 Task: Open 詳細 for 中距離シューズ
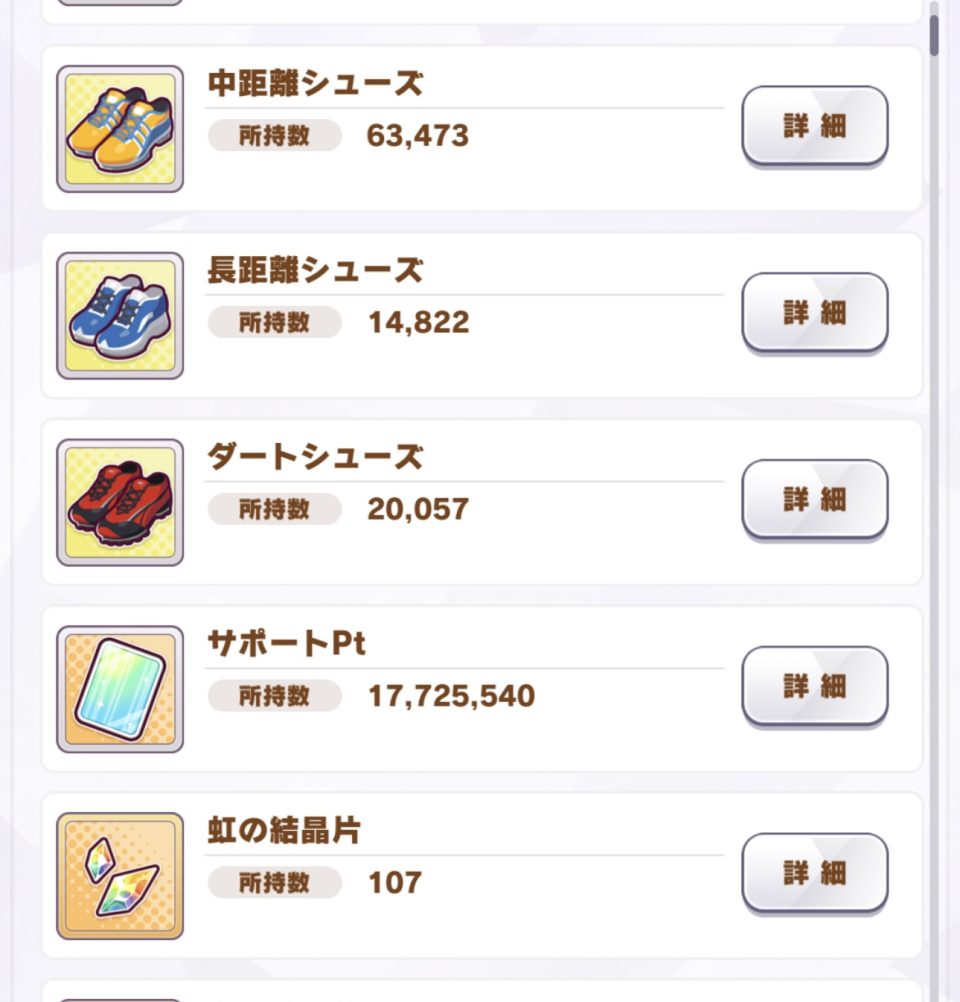coord(814,126)
